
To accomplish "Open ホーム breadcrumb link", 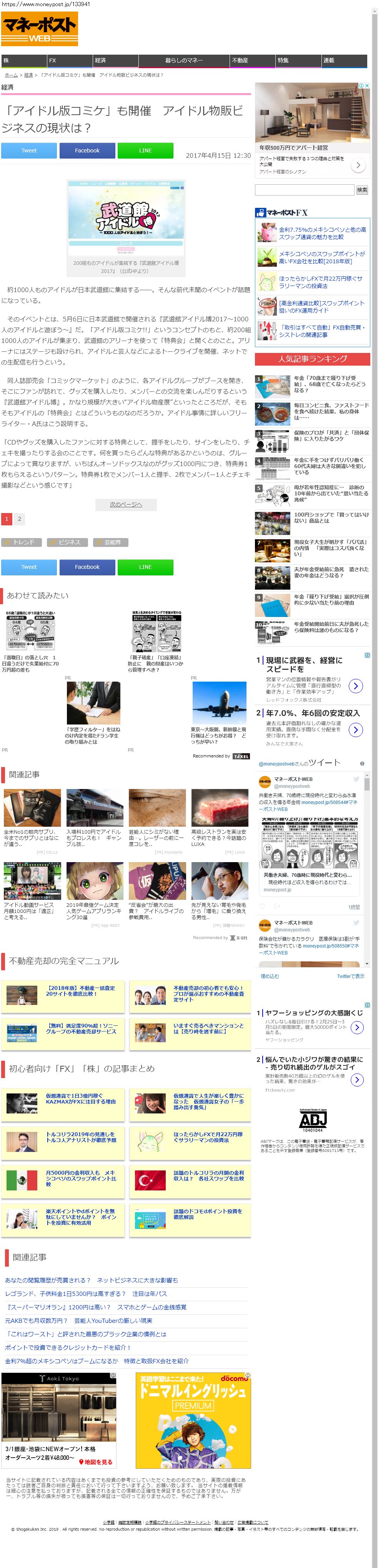I will [x=11, y=75].
